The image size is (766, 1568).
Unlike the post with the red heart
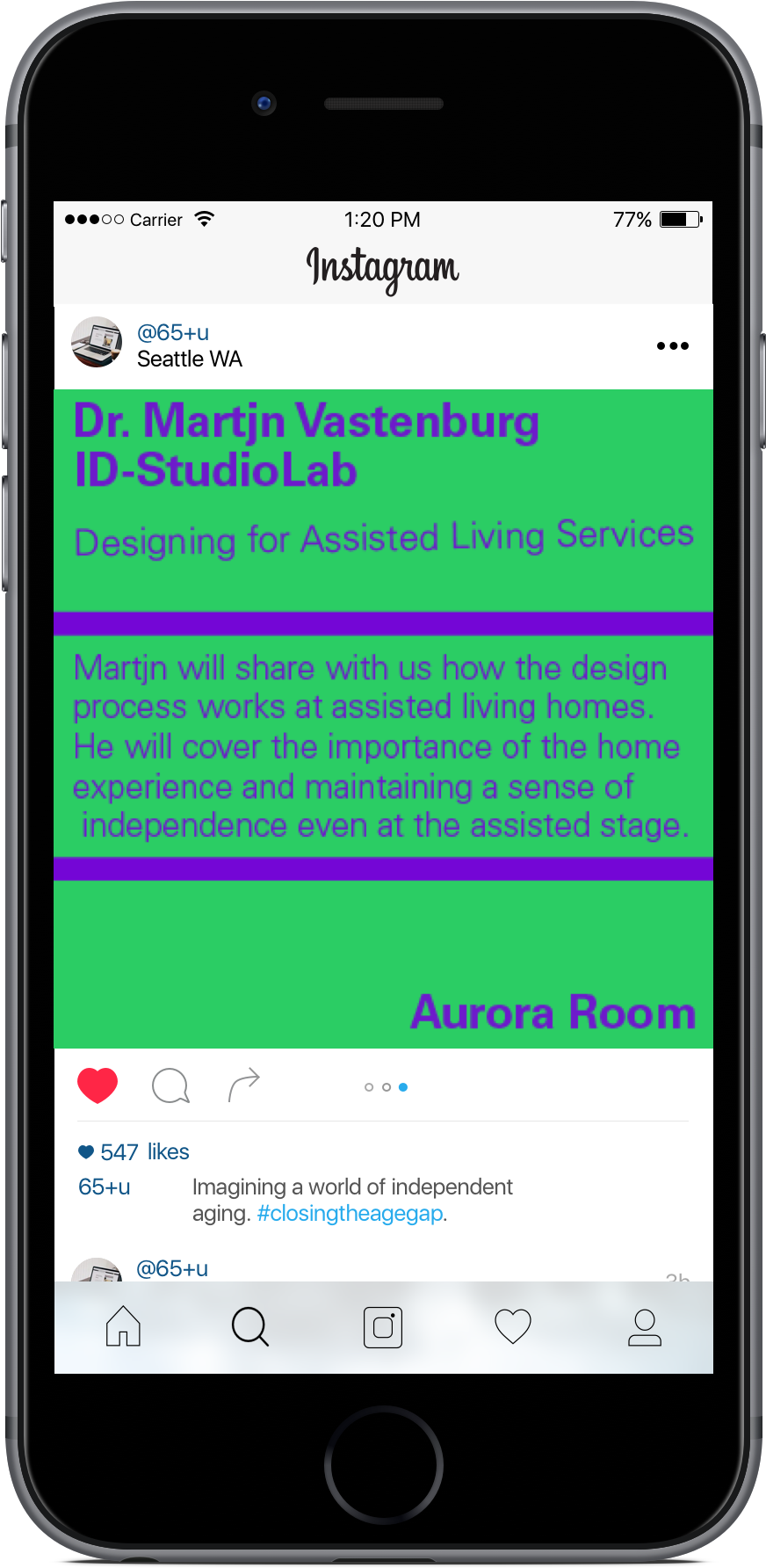pyautogui.click(x=98, y=1085)
